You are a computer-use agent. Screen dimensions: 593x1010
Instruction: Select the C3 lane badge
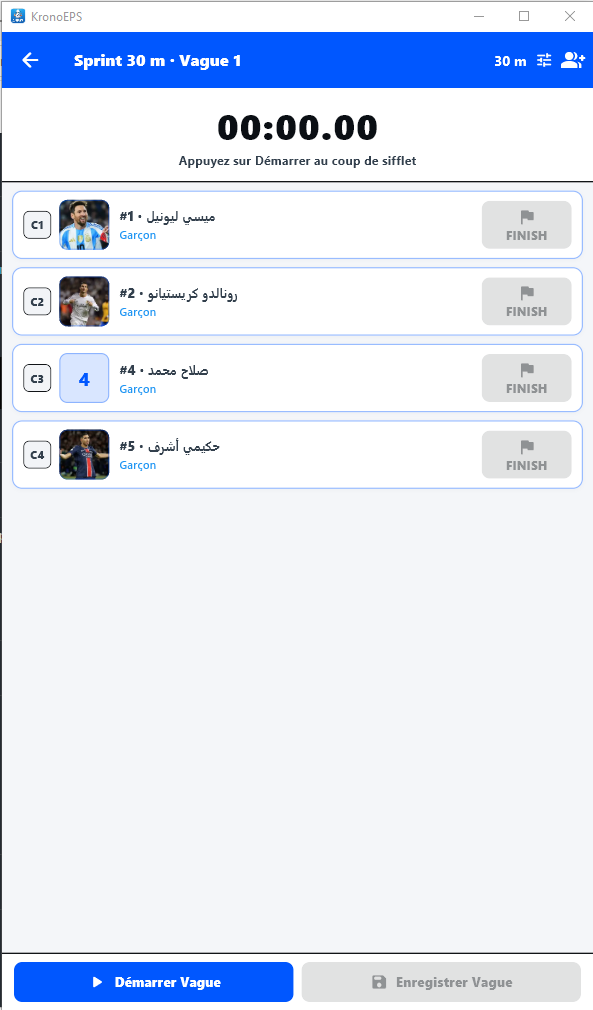37,378
